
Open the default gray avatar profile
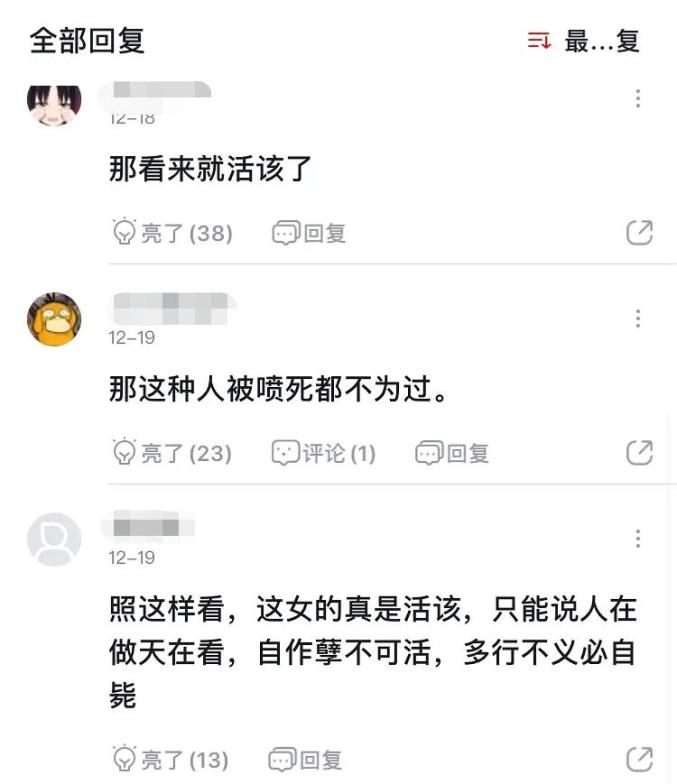click(x=54, y=540)
